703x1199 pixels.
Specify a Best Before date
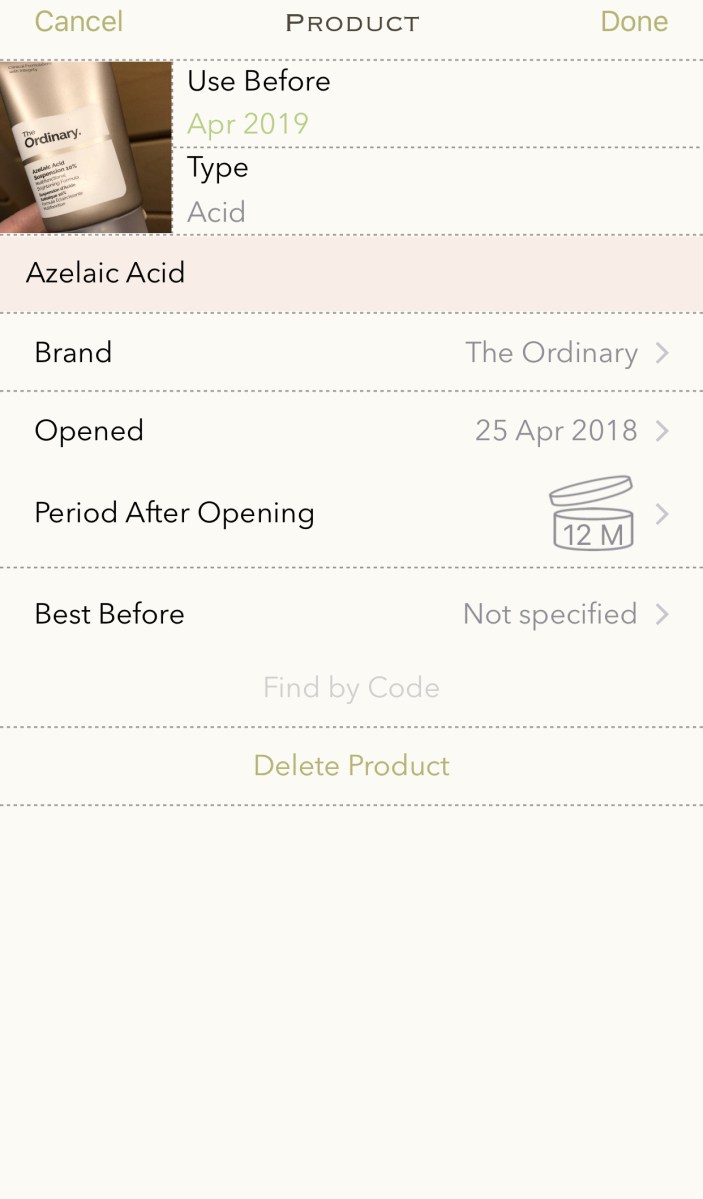(x=351, y=613)
